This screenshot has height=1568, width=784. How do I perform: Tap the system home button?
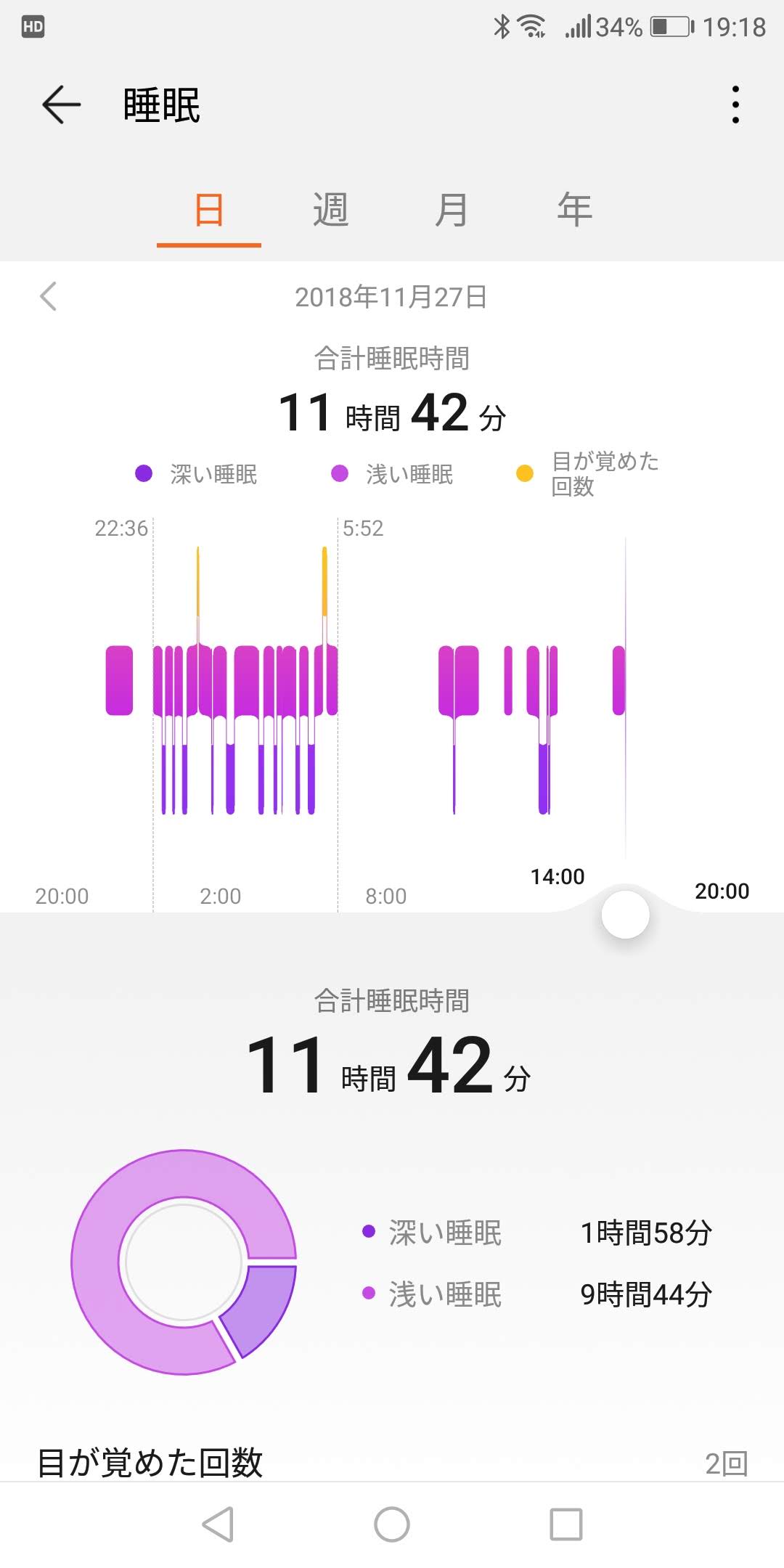coord(392,1524)
